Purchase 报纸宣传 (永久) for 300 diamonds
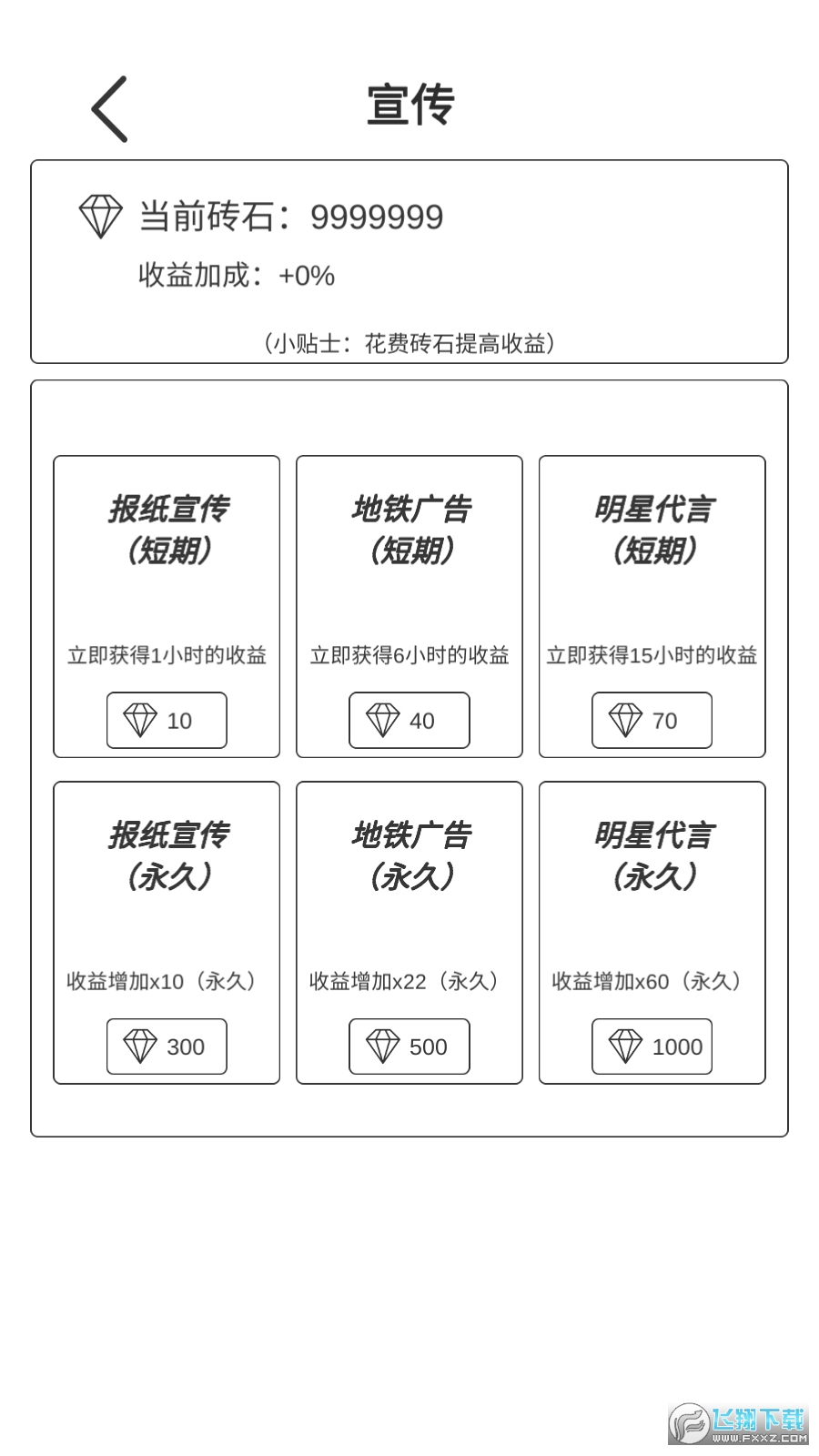The image size is (819, 1456). [x=167, y=1046]
